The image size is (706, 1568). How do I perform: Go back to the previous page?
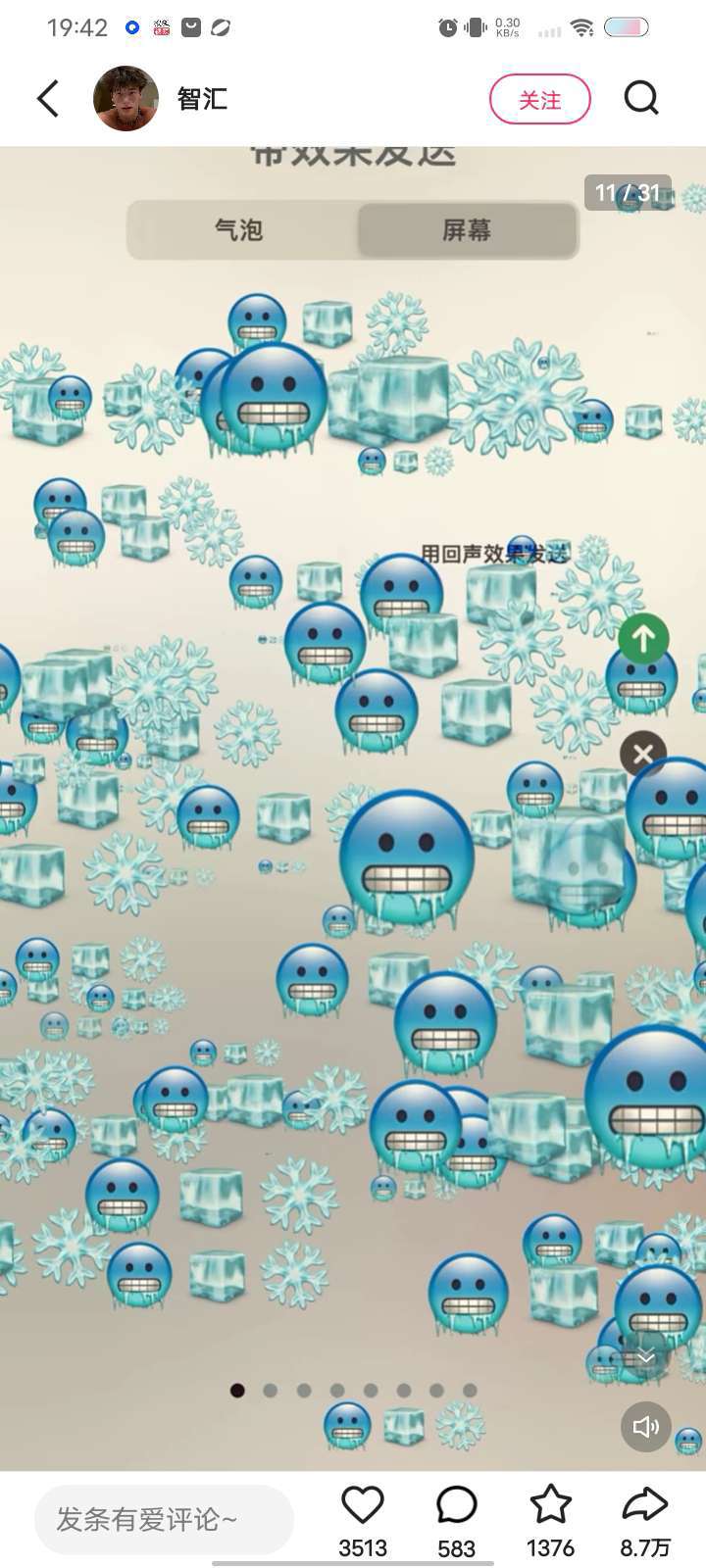(x=48, y=99)
